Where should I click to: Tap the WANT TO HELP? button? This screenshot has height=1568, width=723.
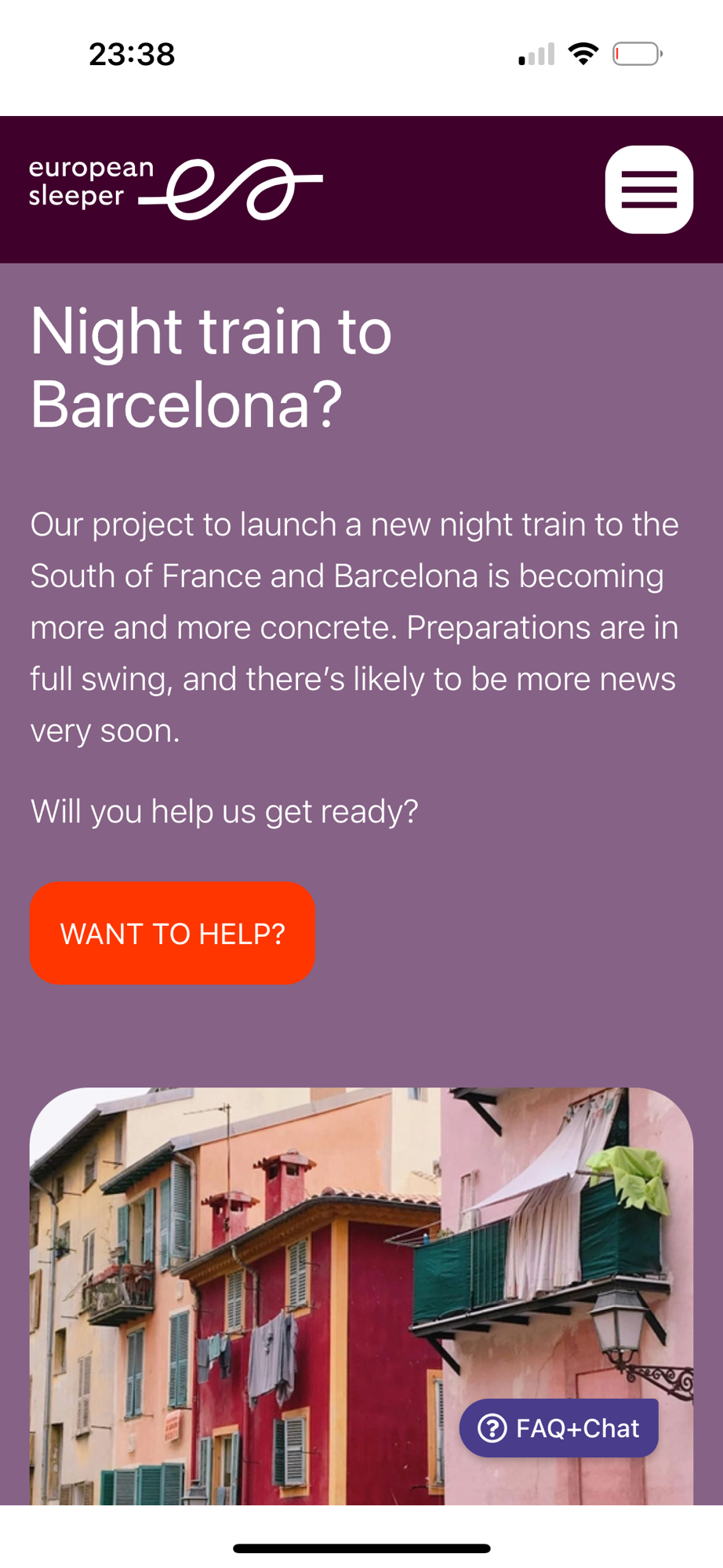pos(173,933)
